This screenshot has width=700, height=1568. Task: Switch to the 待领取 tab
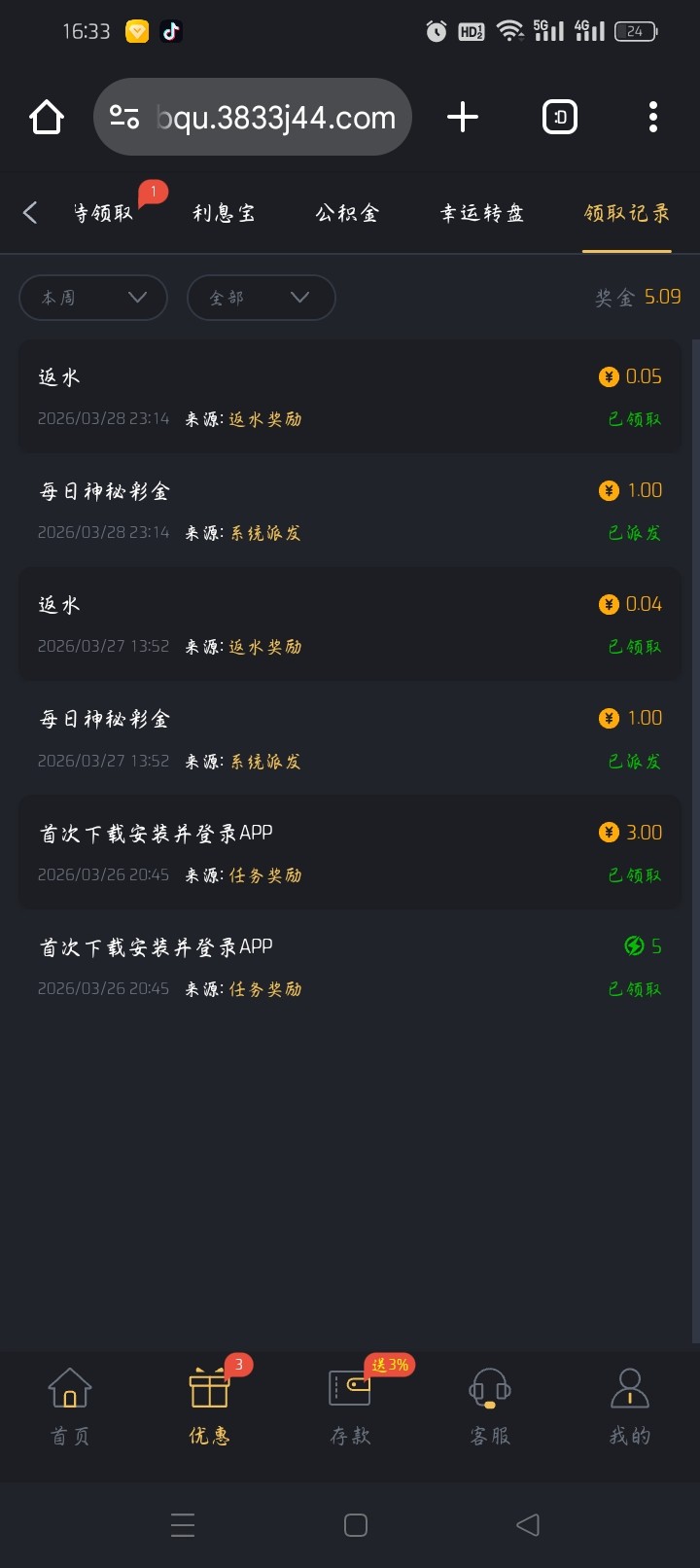click(x=104, y=213)
